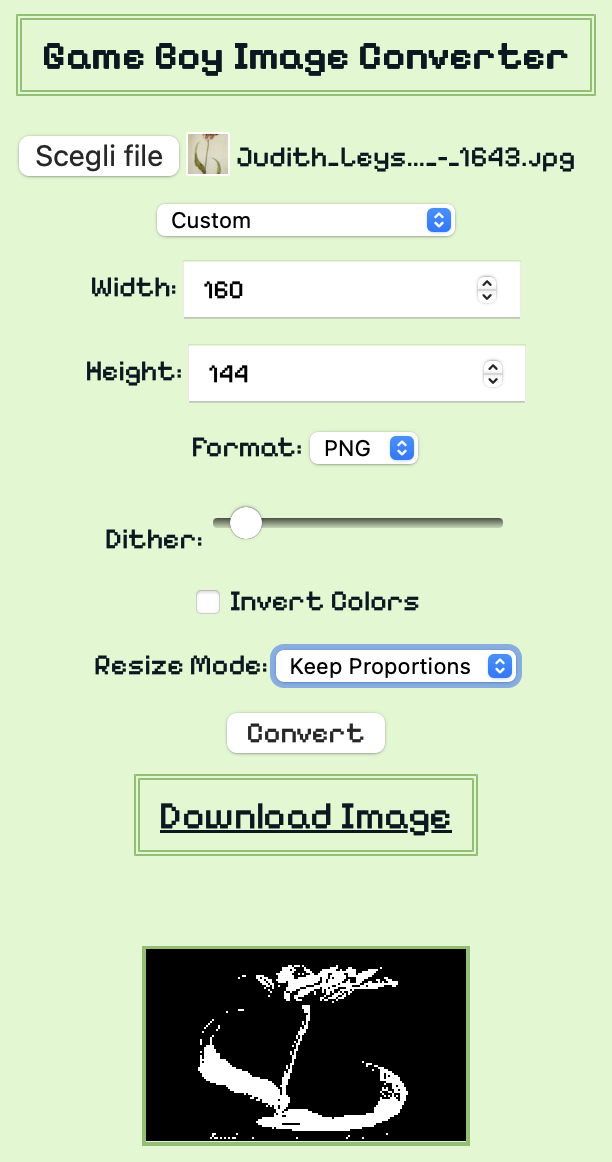Tap the Width stepper arrows
This screenshot has width=612, height=1162.
click(487, 290)
